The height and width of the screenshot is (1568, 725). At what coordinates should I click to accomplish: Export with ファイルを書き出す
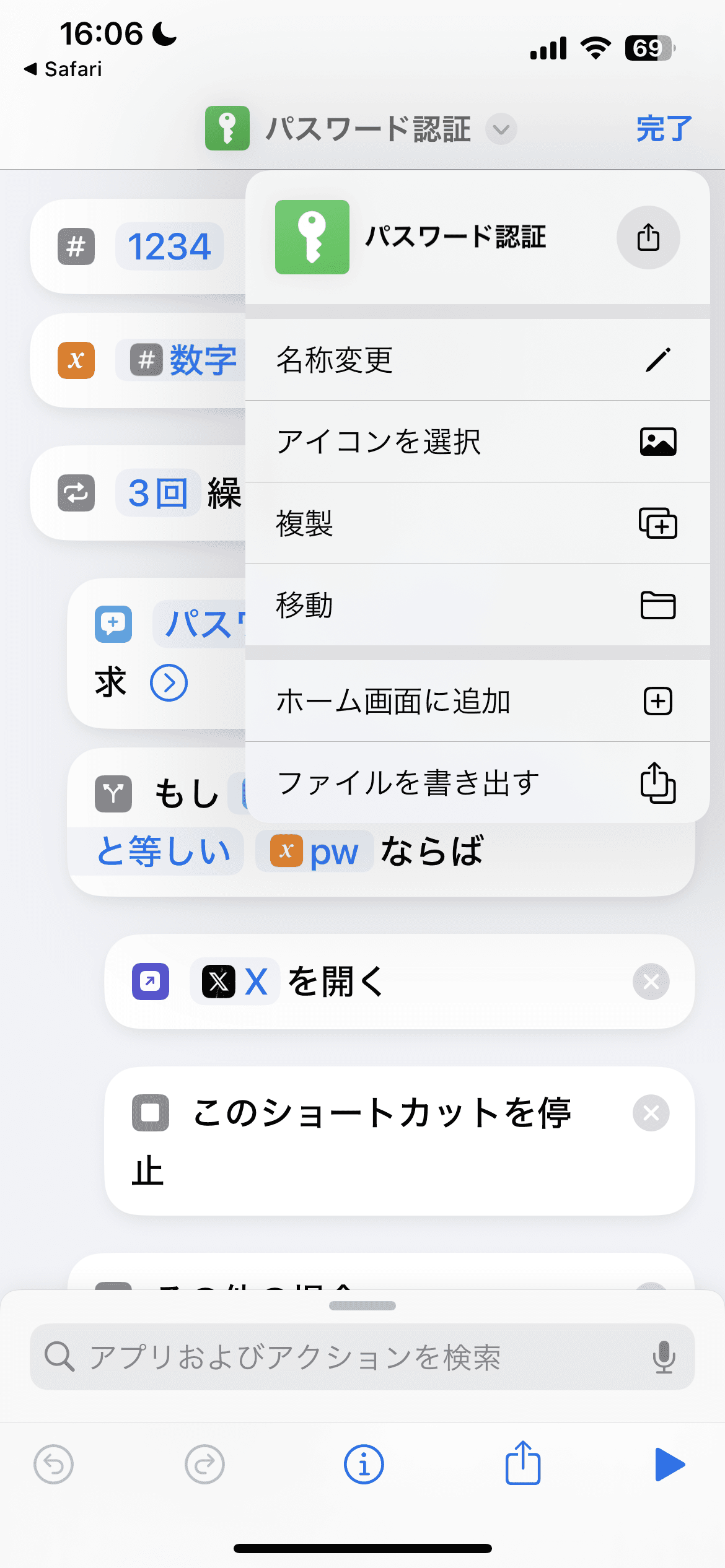coord(477,783)
